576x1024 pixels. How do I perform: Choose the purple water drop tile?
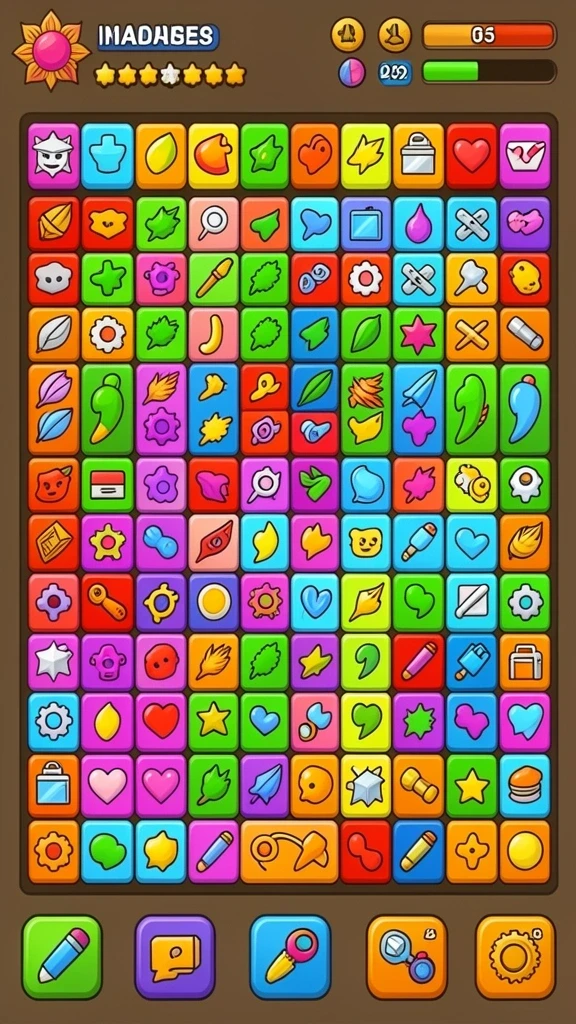[419, 223]
